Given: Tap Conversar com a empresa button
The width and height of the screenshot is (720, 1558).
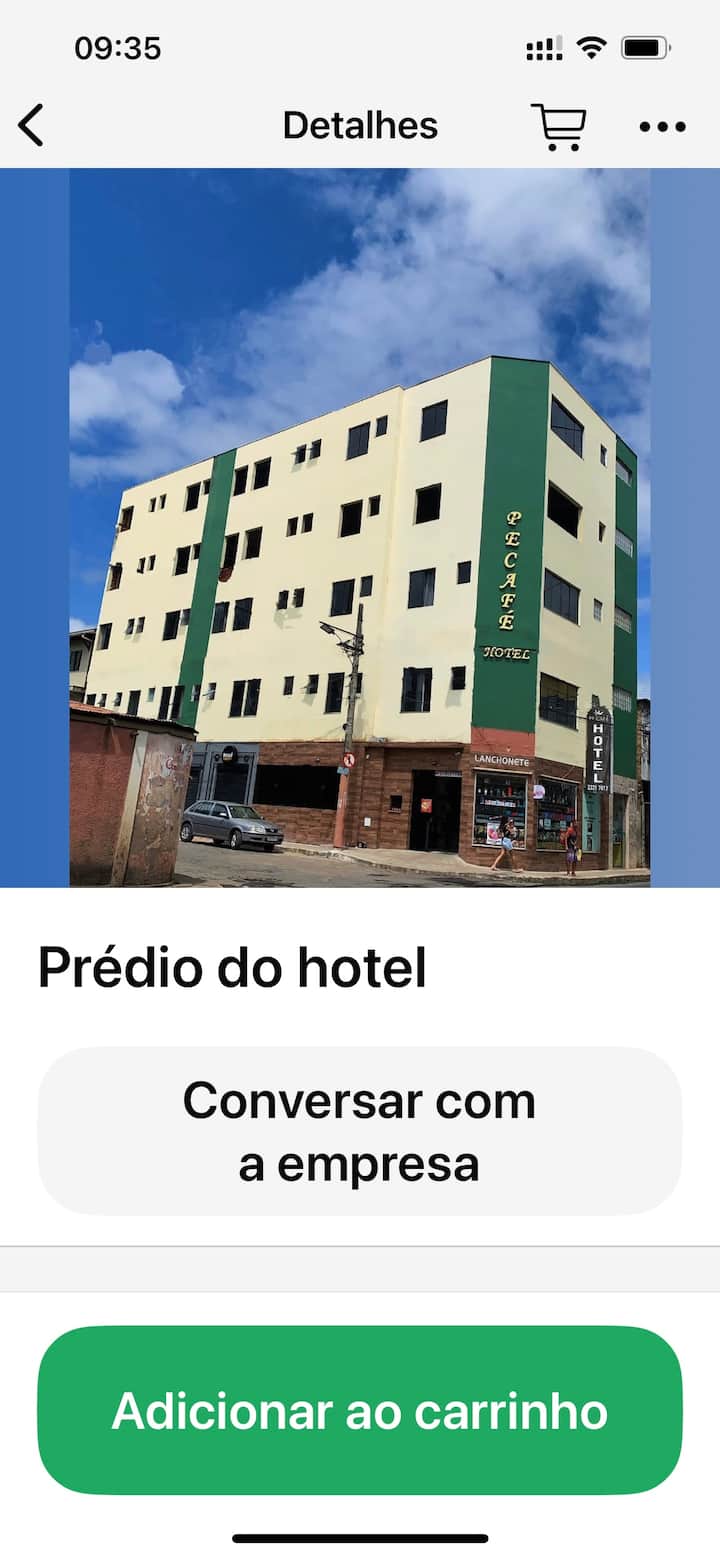Looking at the screenshot, I should (x=360, y=1131).
